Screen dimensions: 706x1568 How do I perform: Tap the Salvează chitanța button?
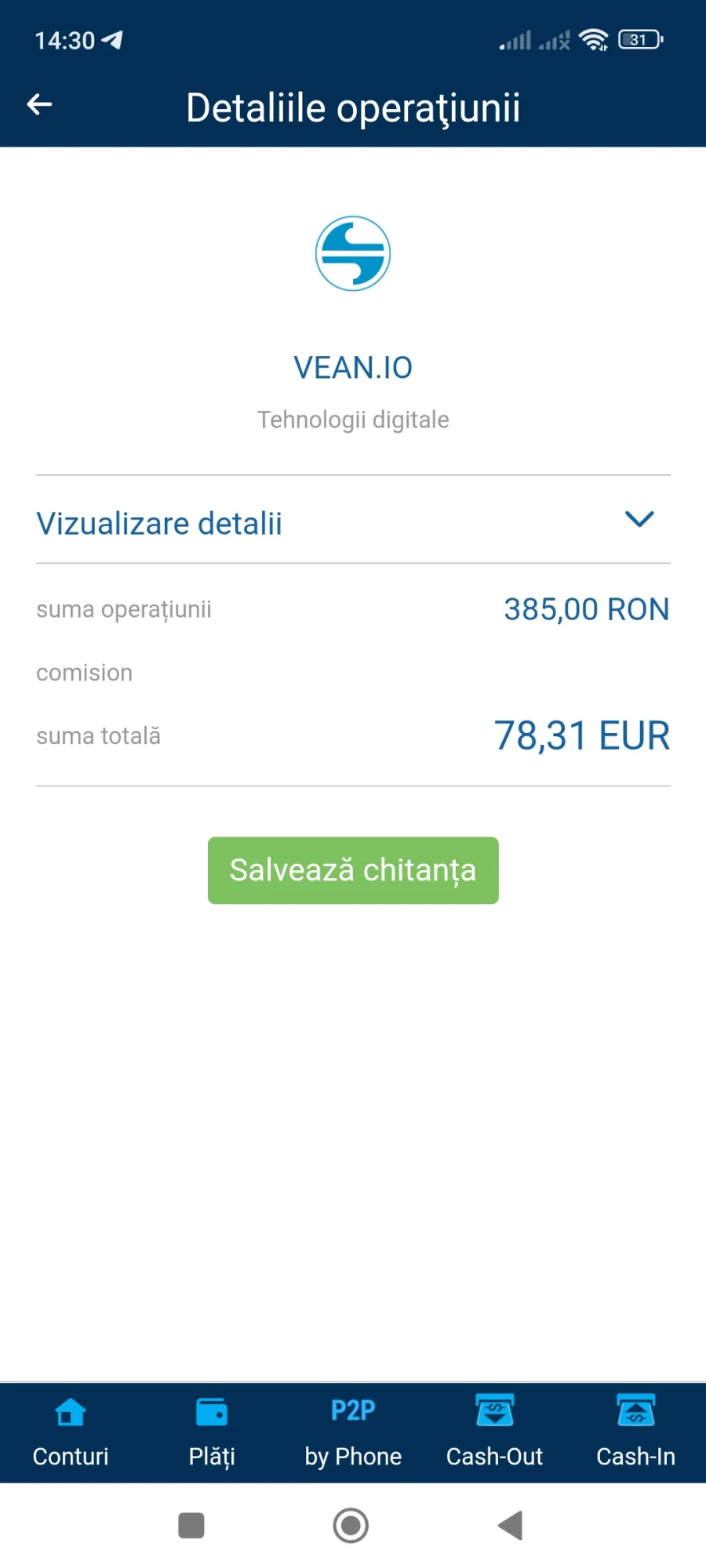[x=353, y=870]
